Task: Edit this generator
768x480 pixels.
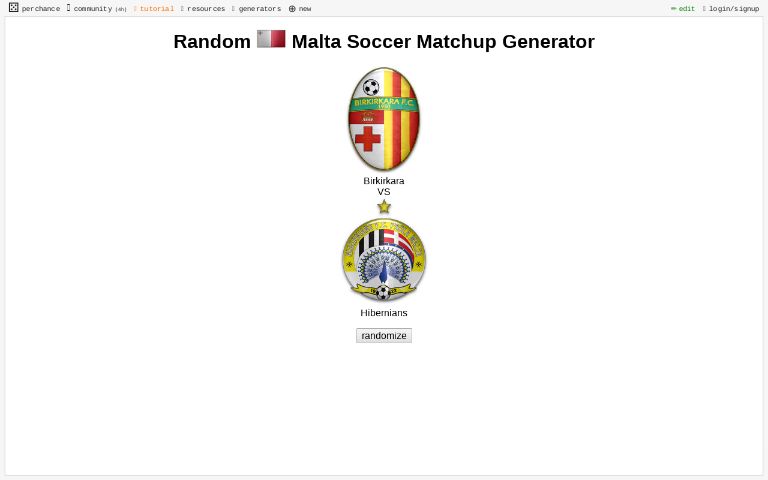Action: click(683, 8)
